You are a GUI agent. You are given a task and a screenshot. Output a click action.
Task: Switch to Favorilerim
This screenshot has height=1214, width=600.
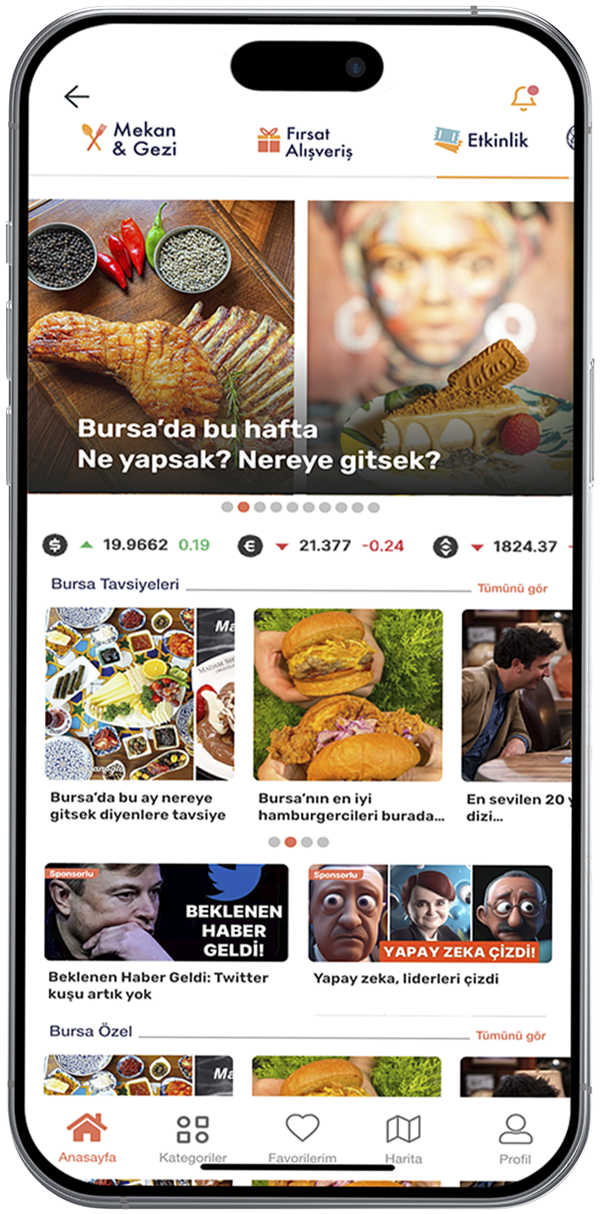coord(302,1137)
